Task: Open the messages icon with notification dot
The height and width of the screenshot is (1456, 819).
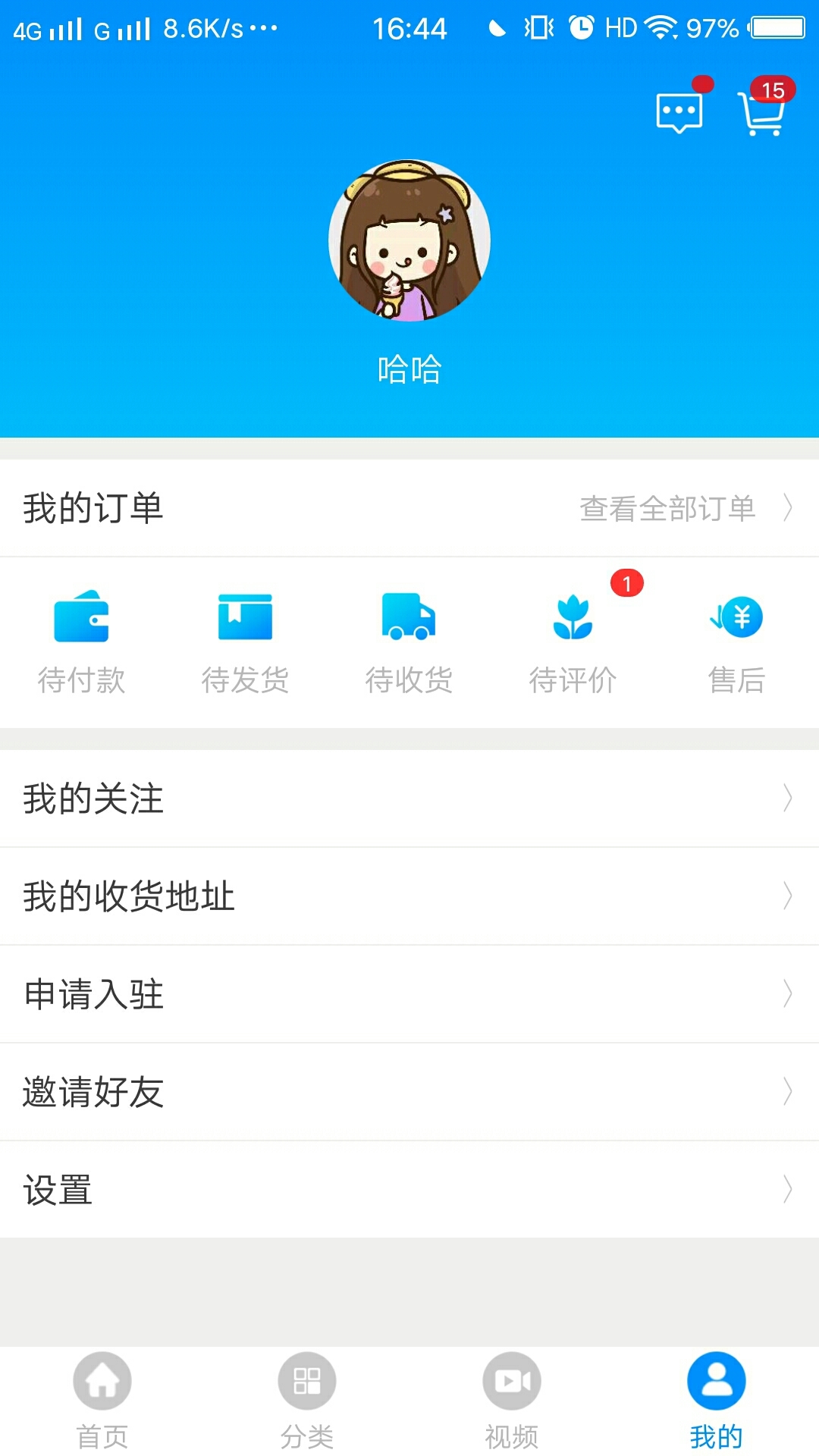Action: (x=679, y=111)
